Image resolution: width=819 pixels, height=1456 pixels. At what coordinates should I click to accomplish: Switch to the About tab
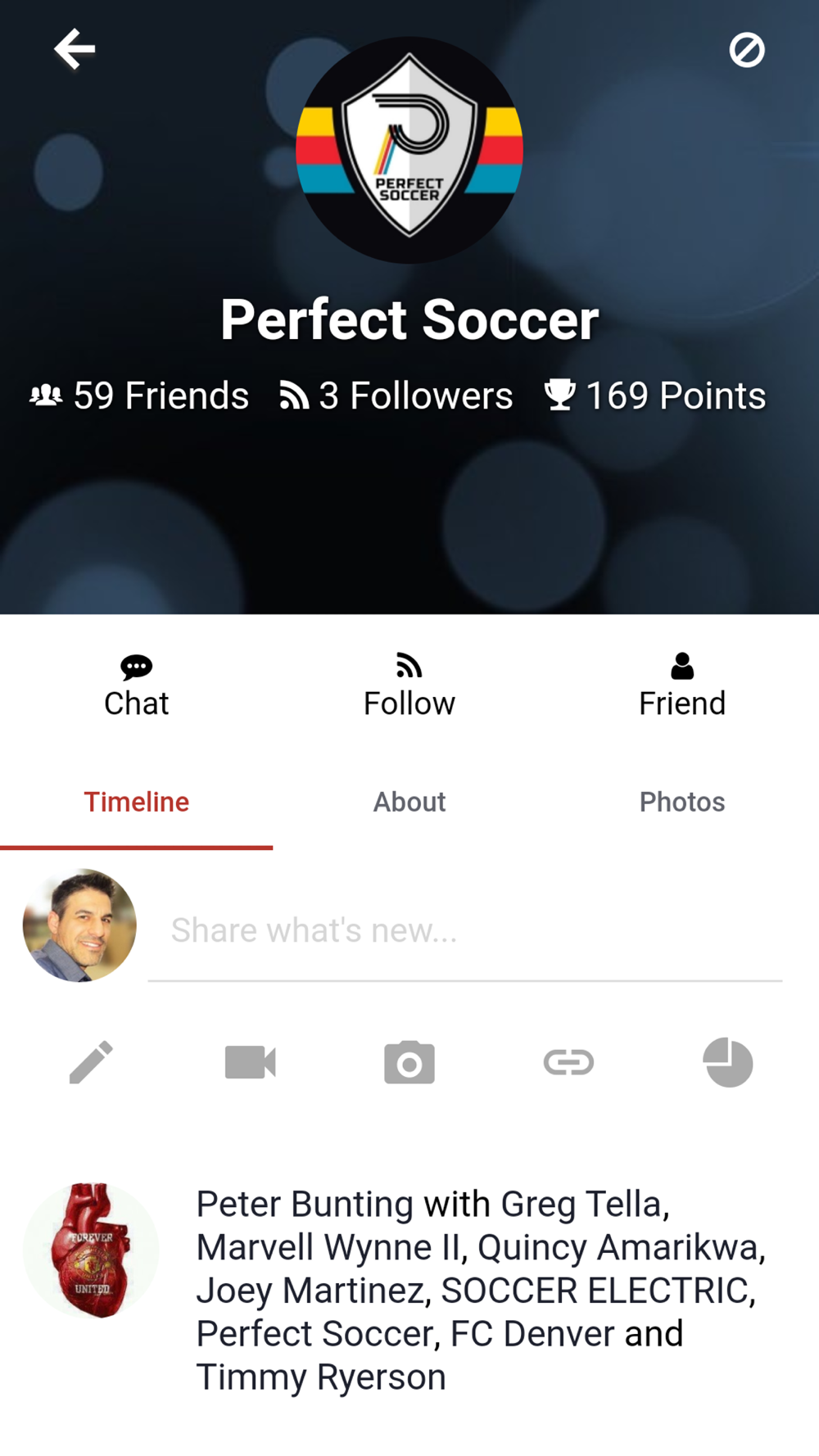pyautogui.click(x=409, y=802)
